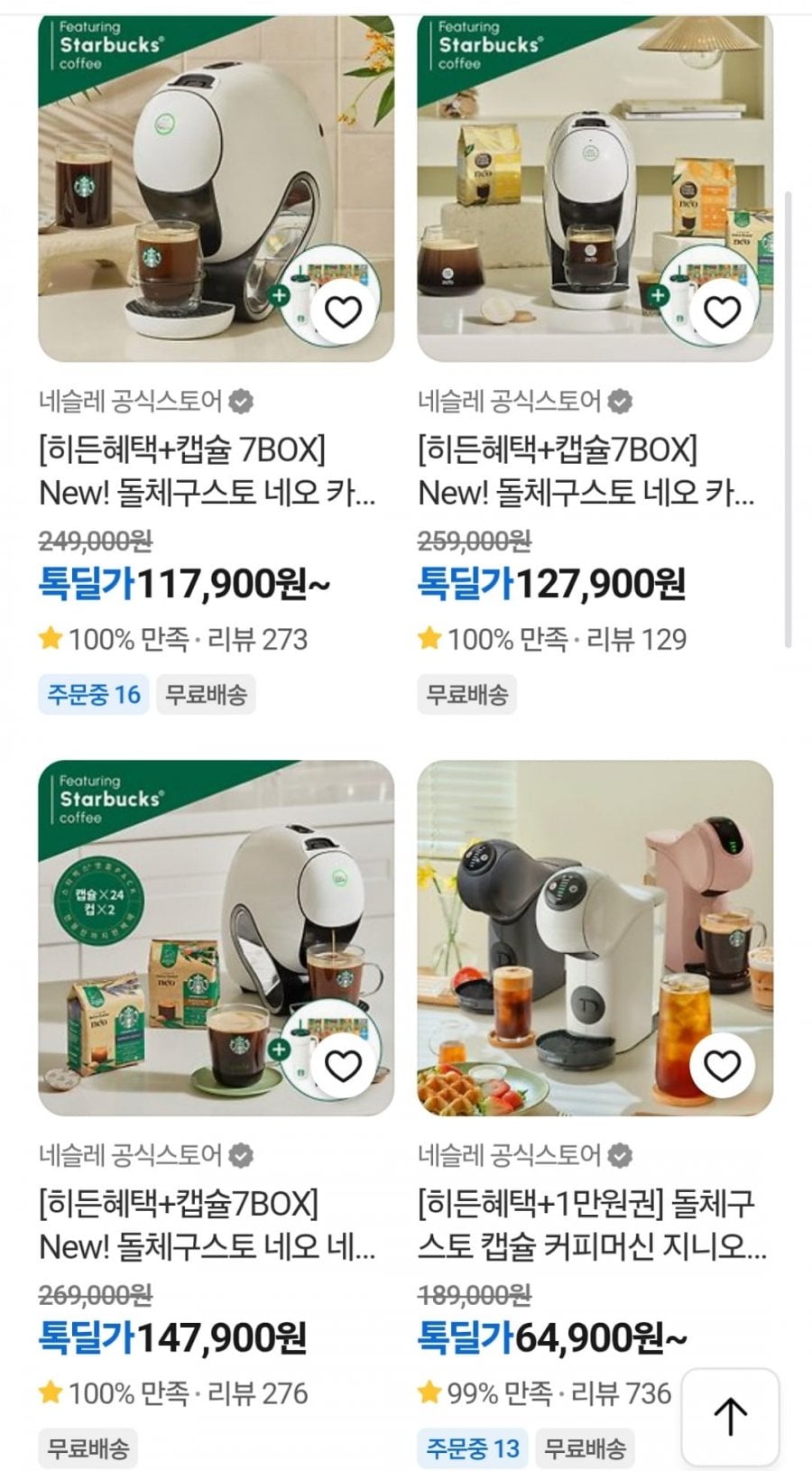This screenshot has height=1471, width=812.
Task: Add the 127,900원 machine to wishlist
Action: click(722, 312)
